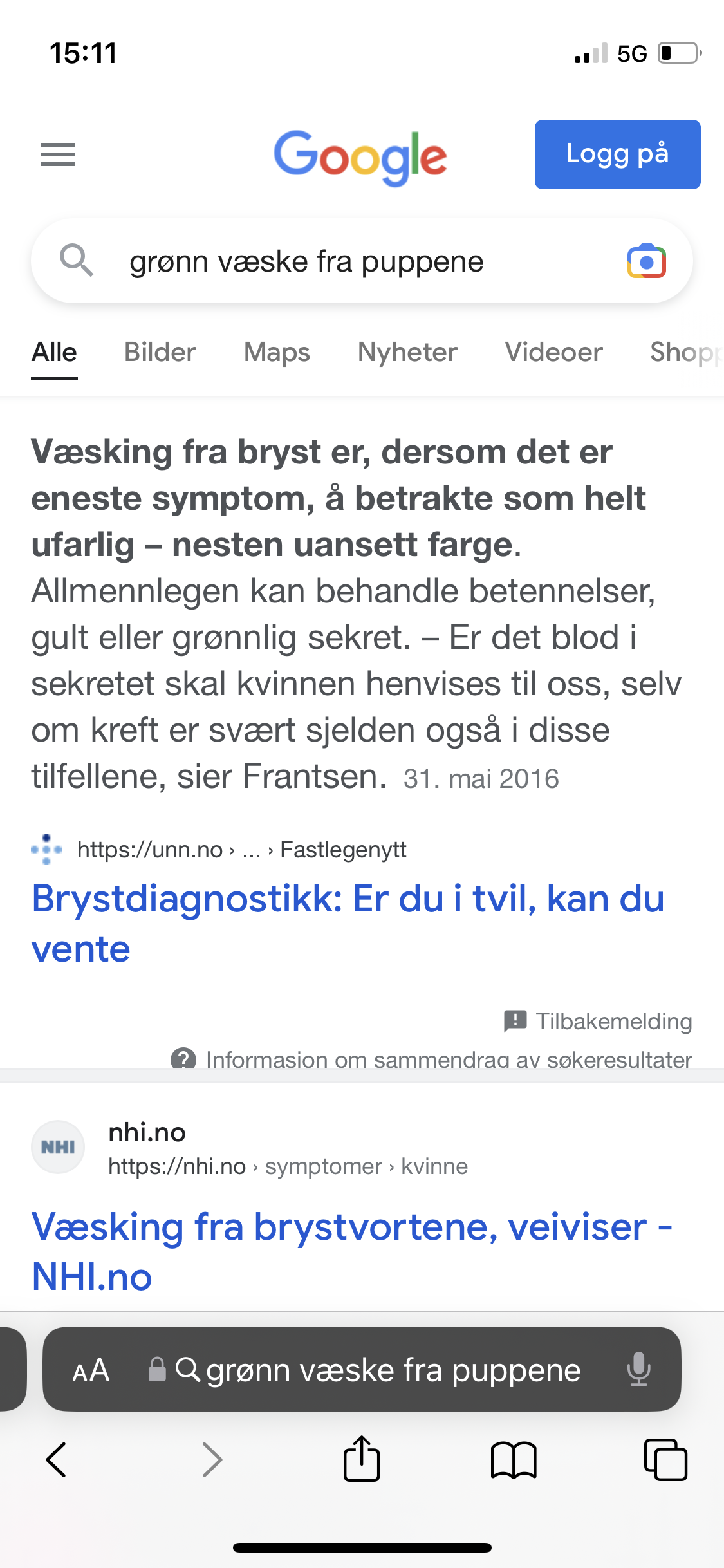Viewport: 724px width, 1568px height.
Task: Share this page
Action: (362, 1459)
